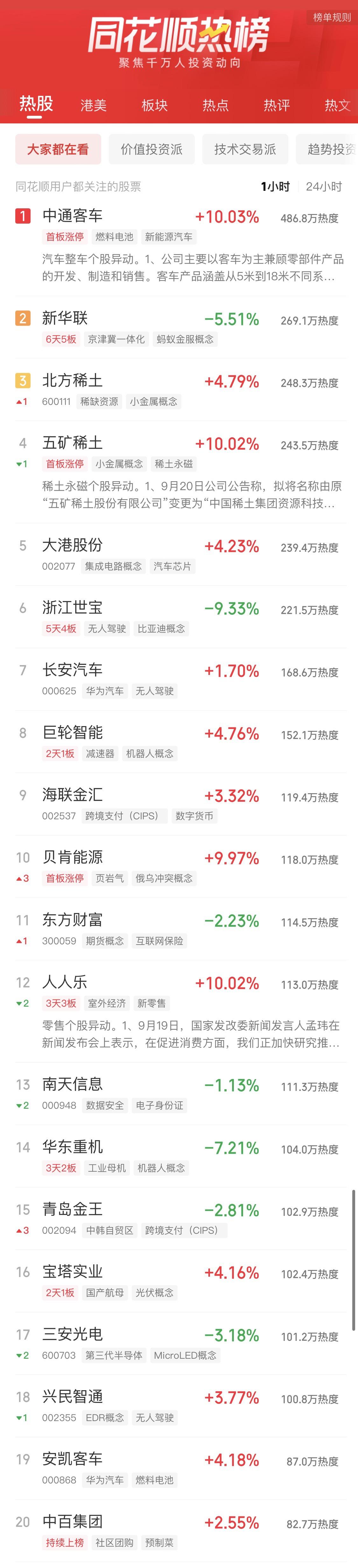Select the 价值投资派 filter chip
Screen dimensions: 358x1568
pyautogui.click(x=151, y=149)
